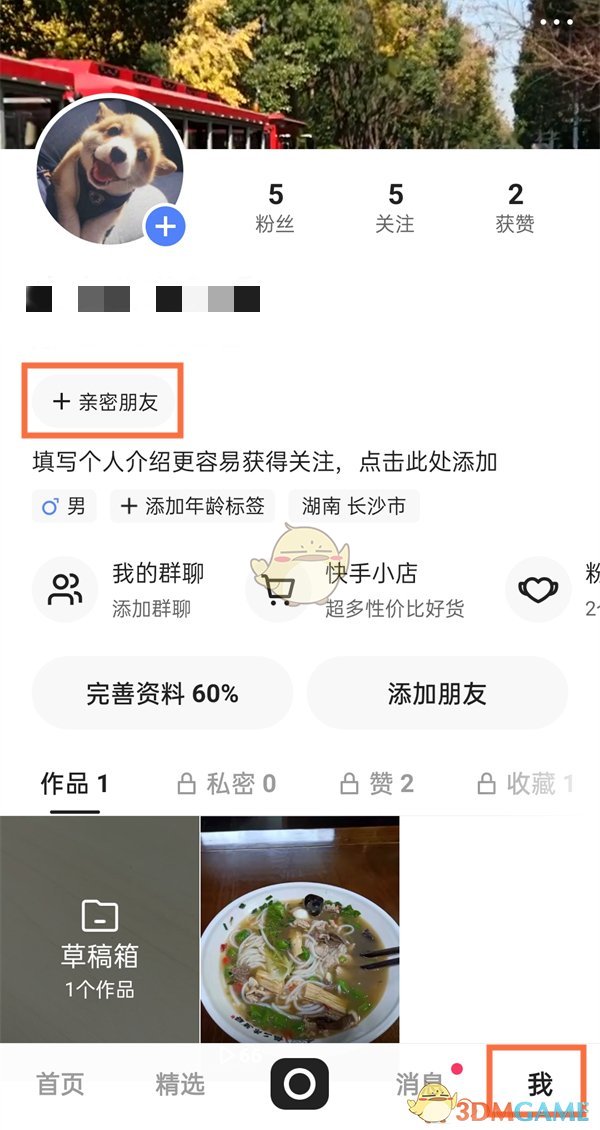Switch to the 收藏 tab
This screenshot has width=600, height=1130.
524,783
